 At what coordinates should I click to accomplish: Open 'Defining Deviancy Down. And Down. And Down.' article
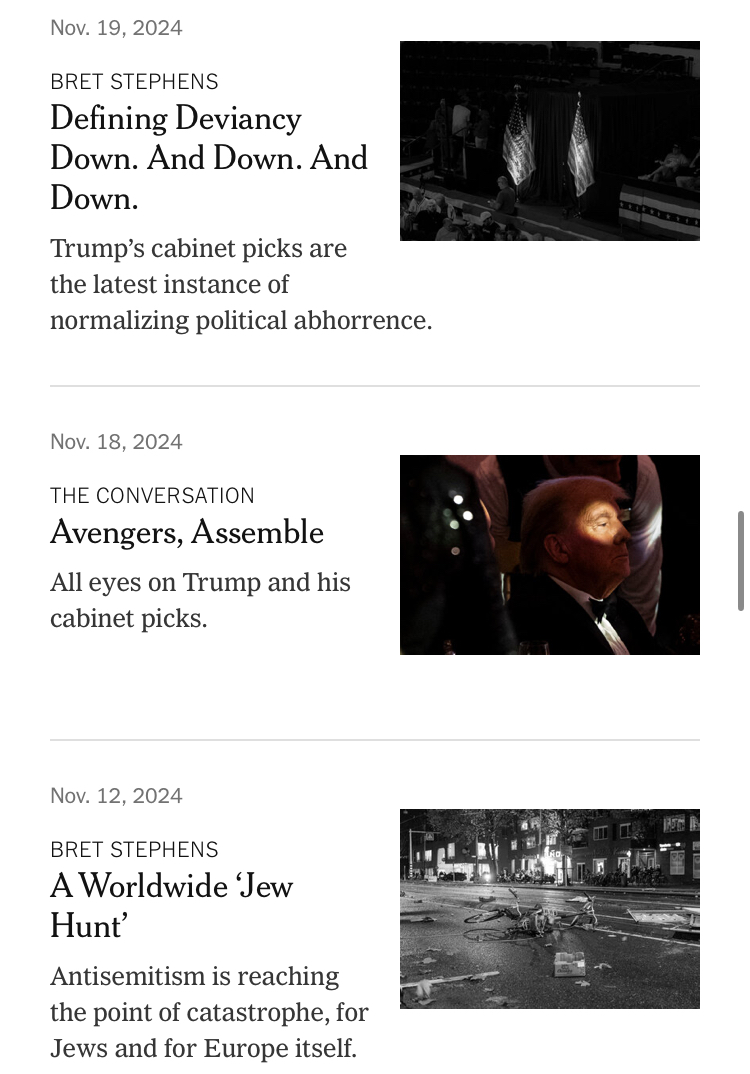[x=209, y=158]
